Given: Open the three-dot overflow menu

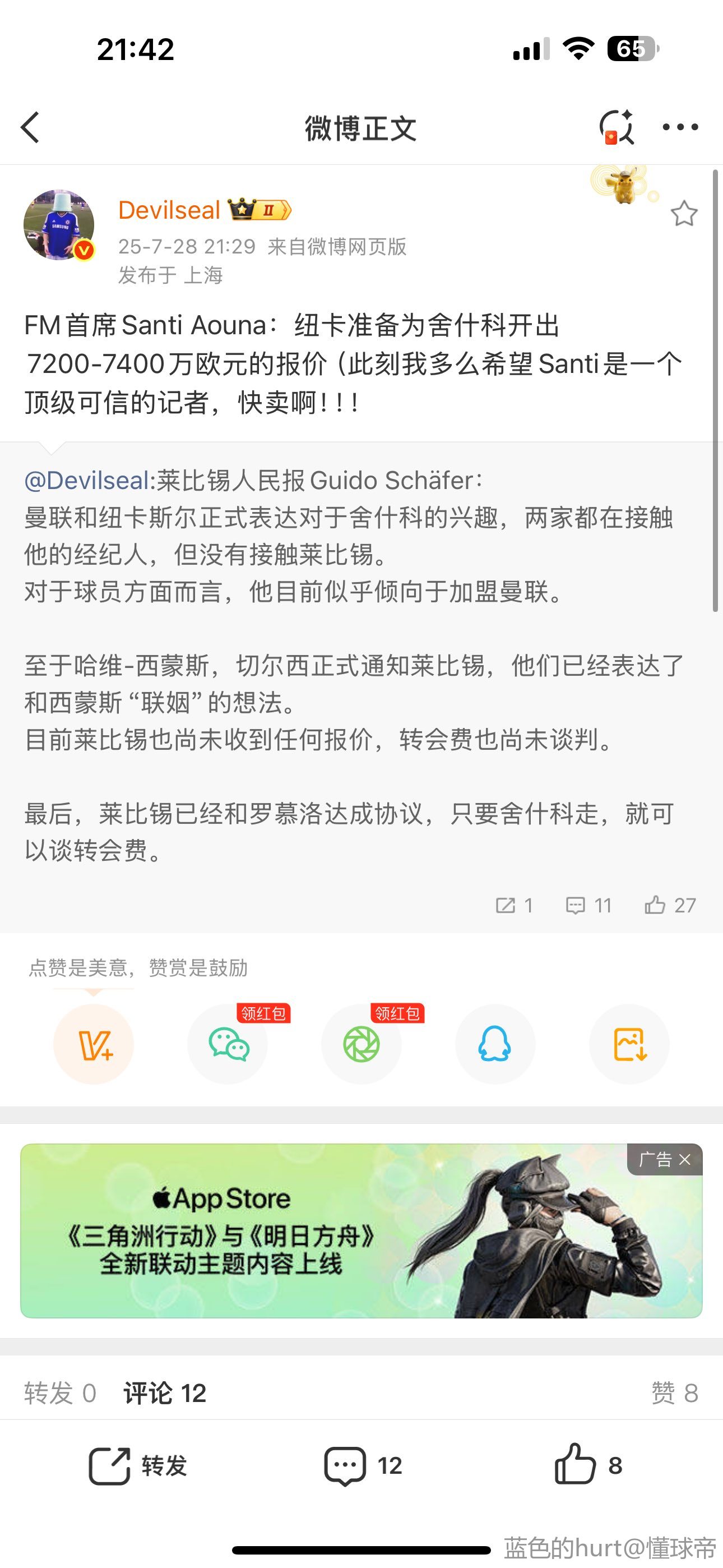Looking at the screenshot, I should coord(680,127).
